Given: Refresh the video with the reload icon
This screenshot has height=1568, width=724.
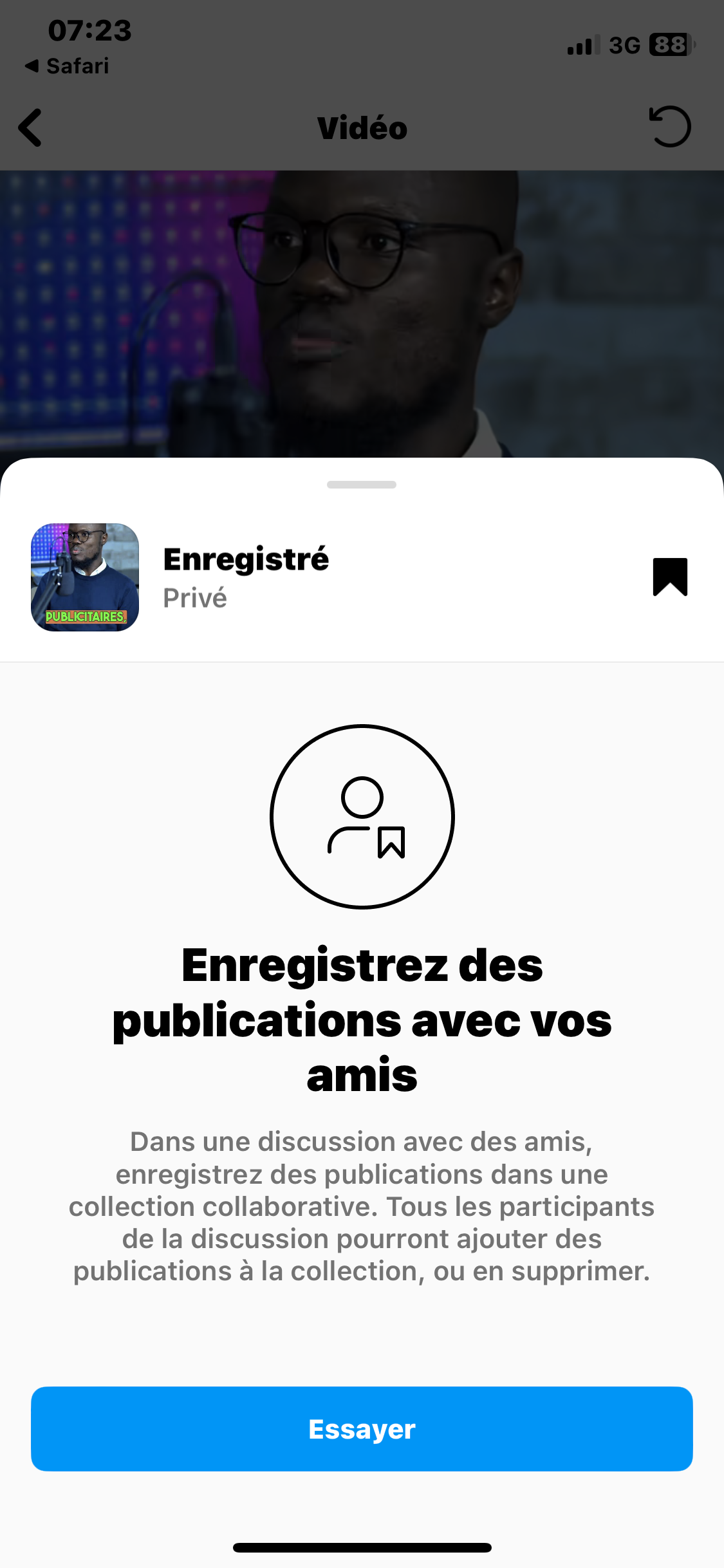Looking at the screenshot, I should [x=670, y=127].
